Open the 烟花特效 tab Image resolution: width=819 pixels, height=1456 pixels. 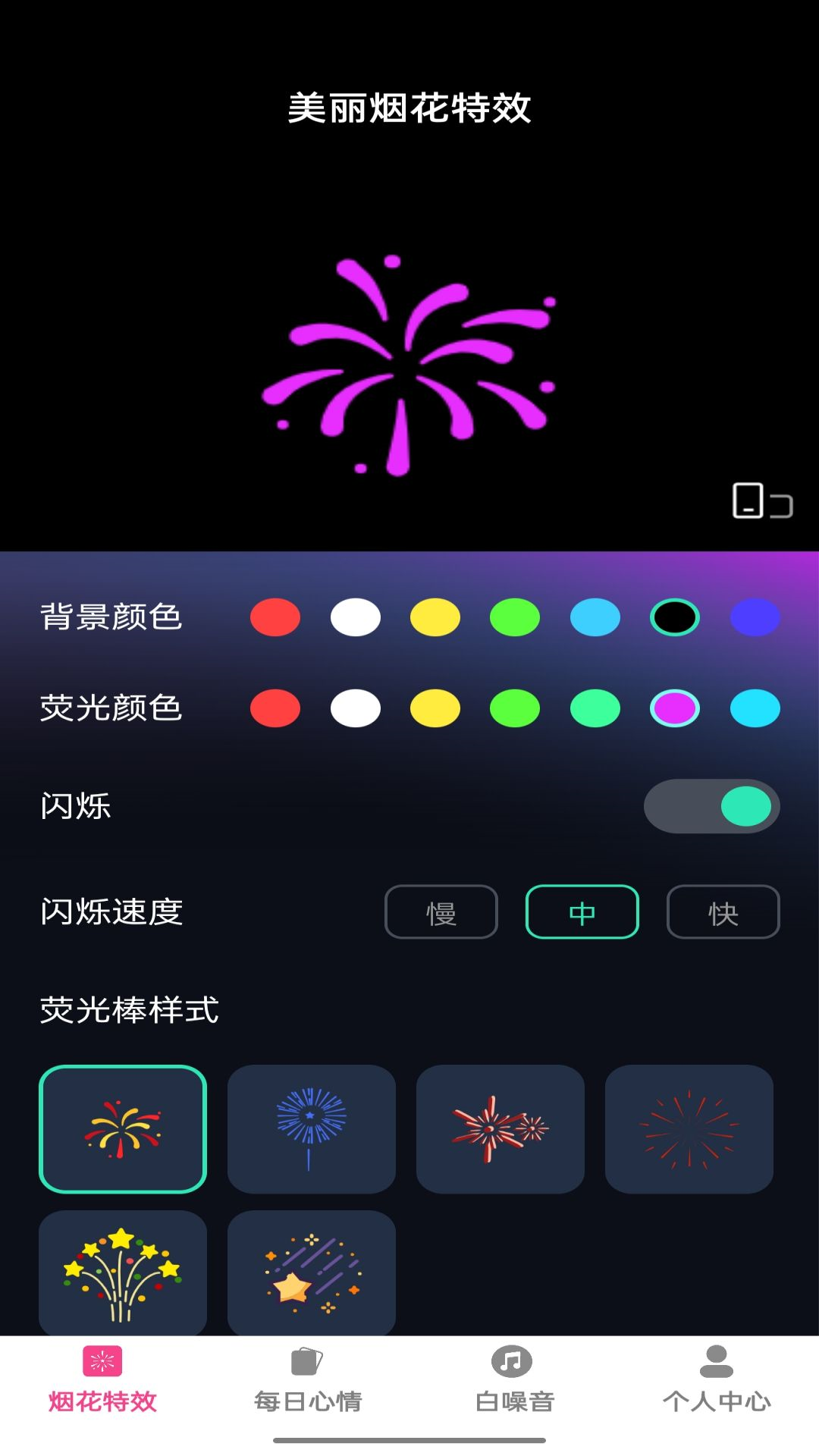coord(102,1380)
